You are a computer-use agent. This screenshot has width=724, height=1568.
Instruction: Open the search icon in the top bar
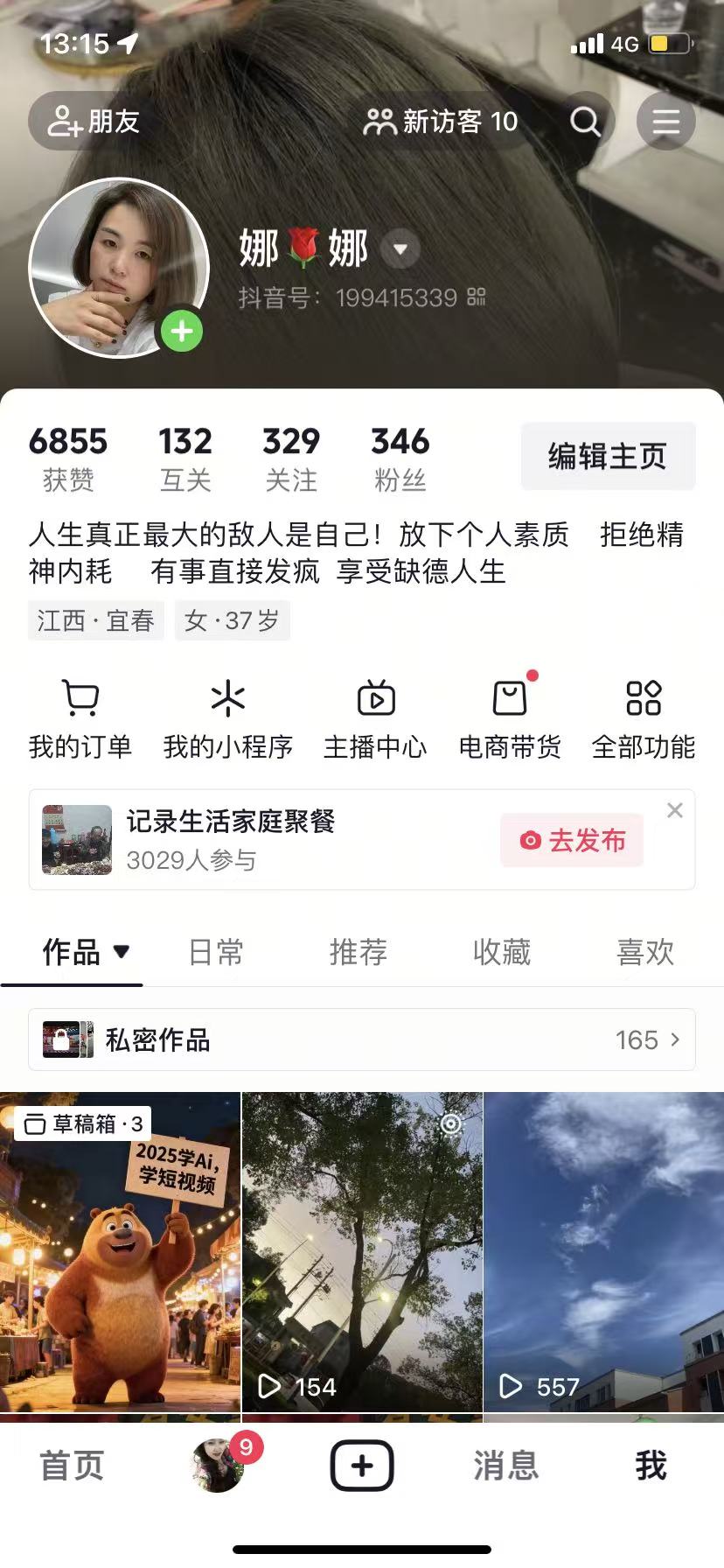click(585, 122)
